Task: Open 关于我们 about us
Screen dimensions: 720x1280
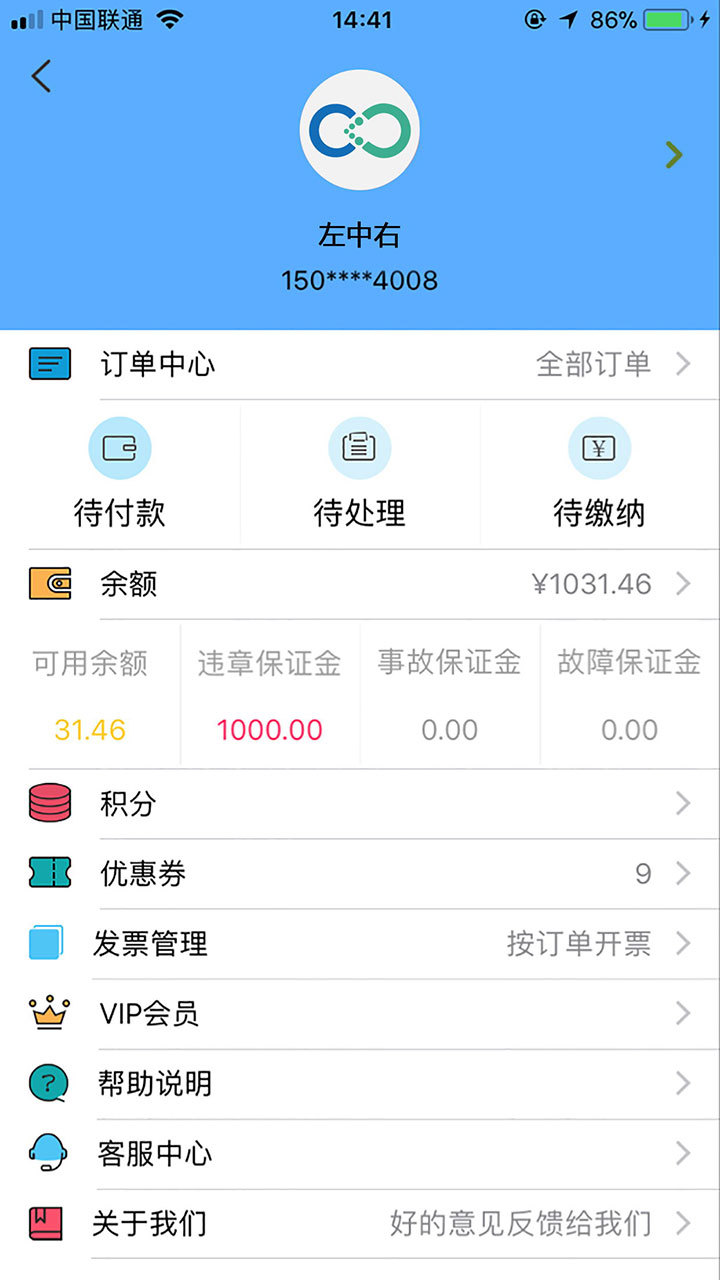Action: 360,1224
